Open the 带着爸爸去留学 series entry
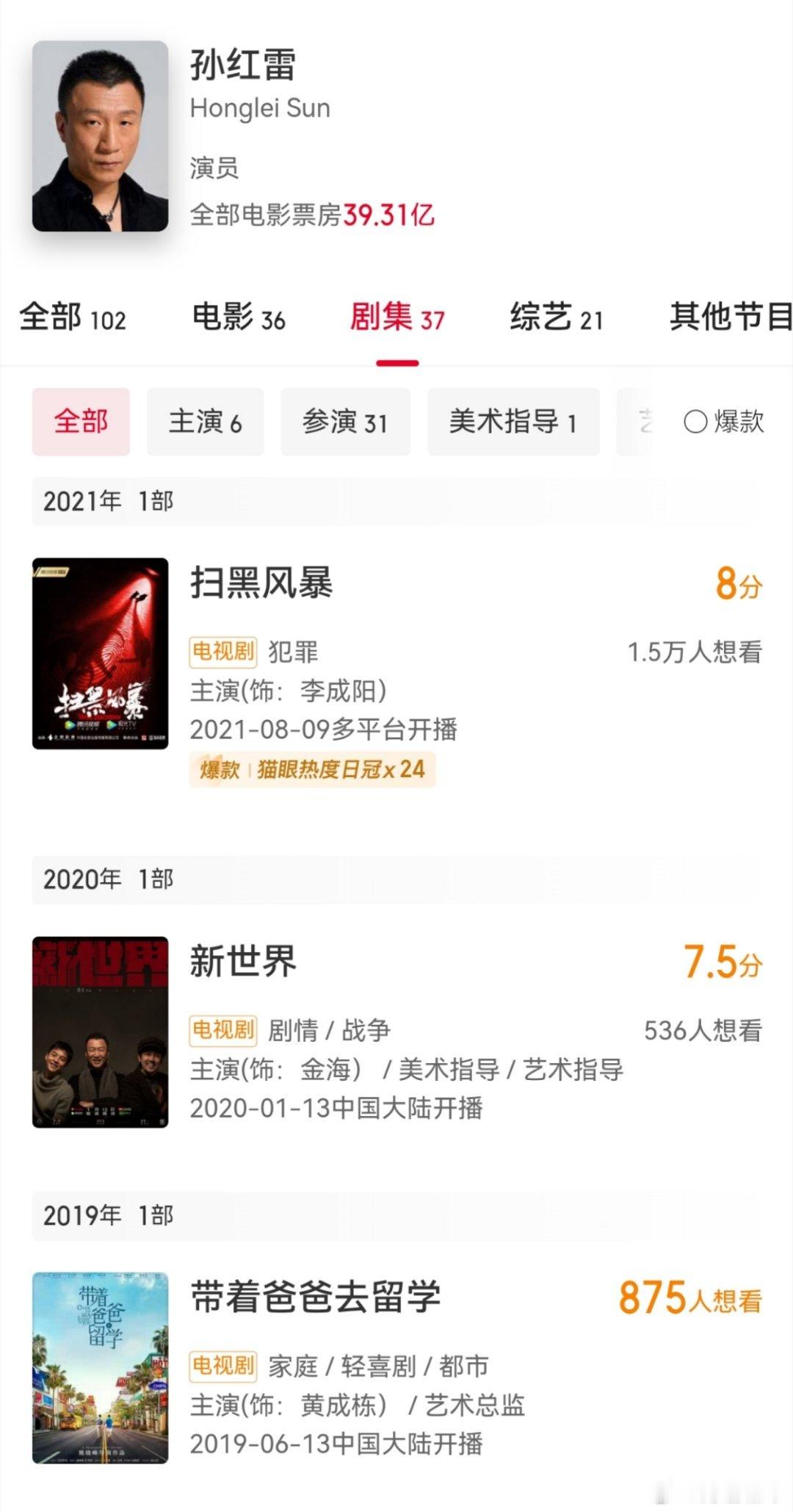The width and height of the screenshot is (793, 1512). tap(396, 1368)
